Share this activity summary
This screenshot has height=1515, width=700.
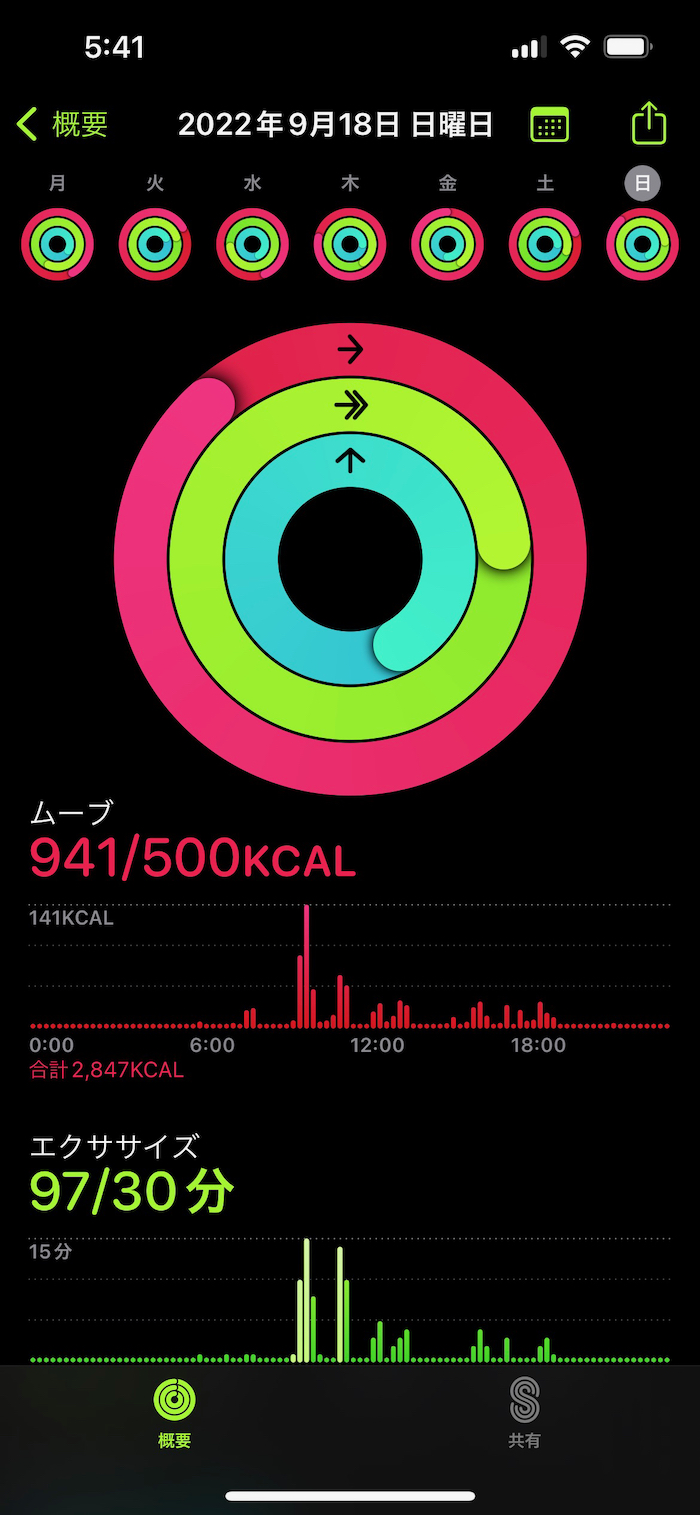[x=649, y=124]
